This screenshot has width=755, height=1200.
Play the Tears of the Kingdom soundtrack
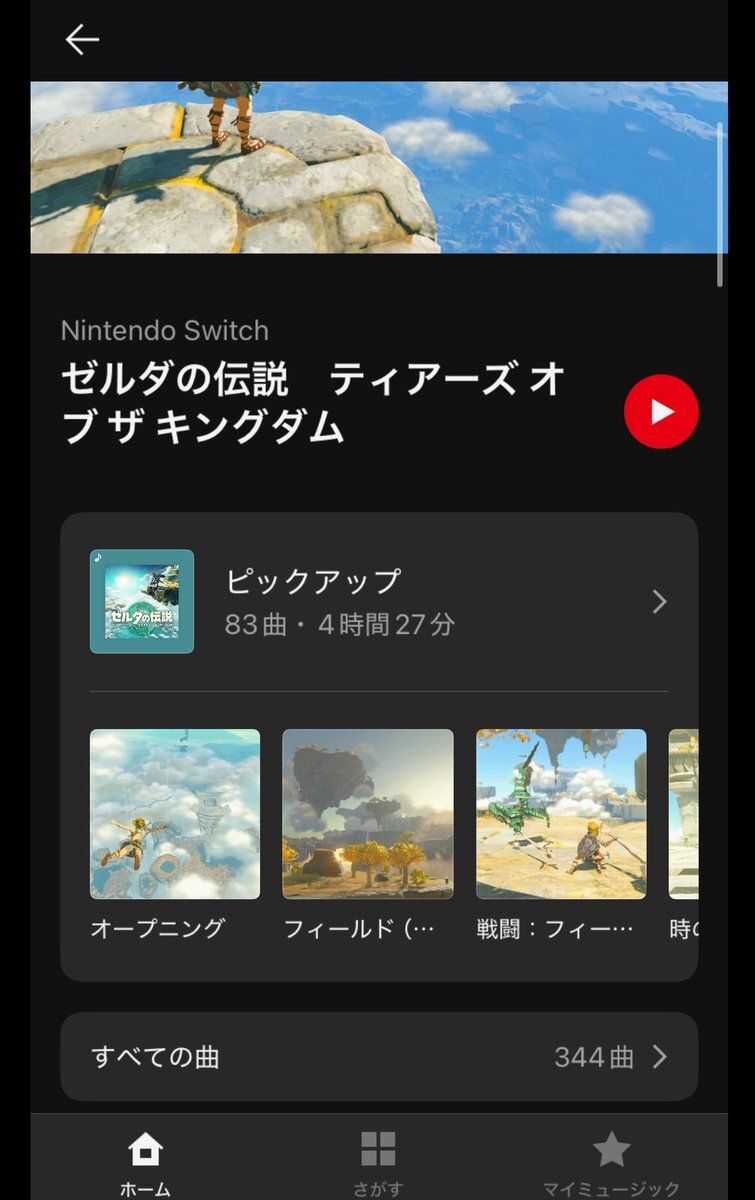[661, 411]
